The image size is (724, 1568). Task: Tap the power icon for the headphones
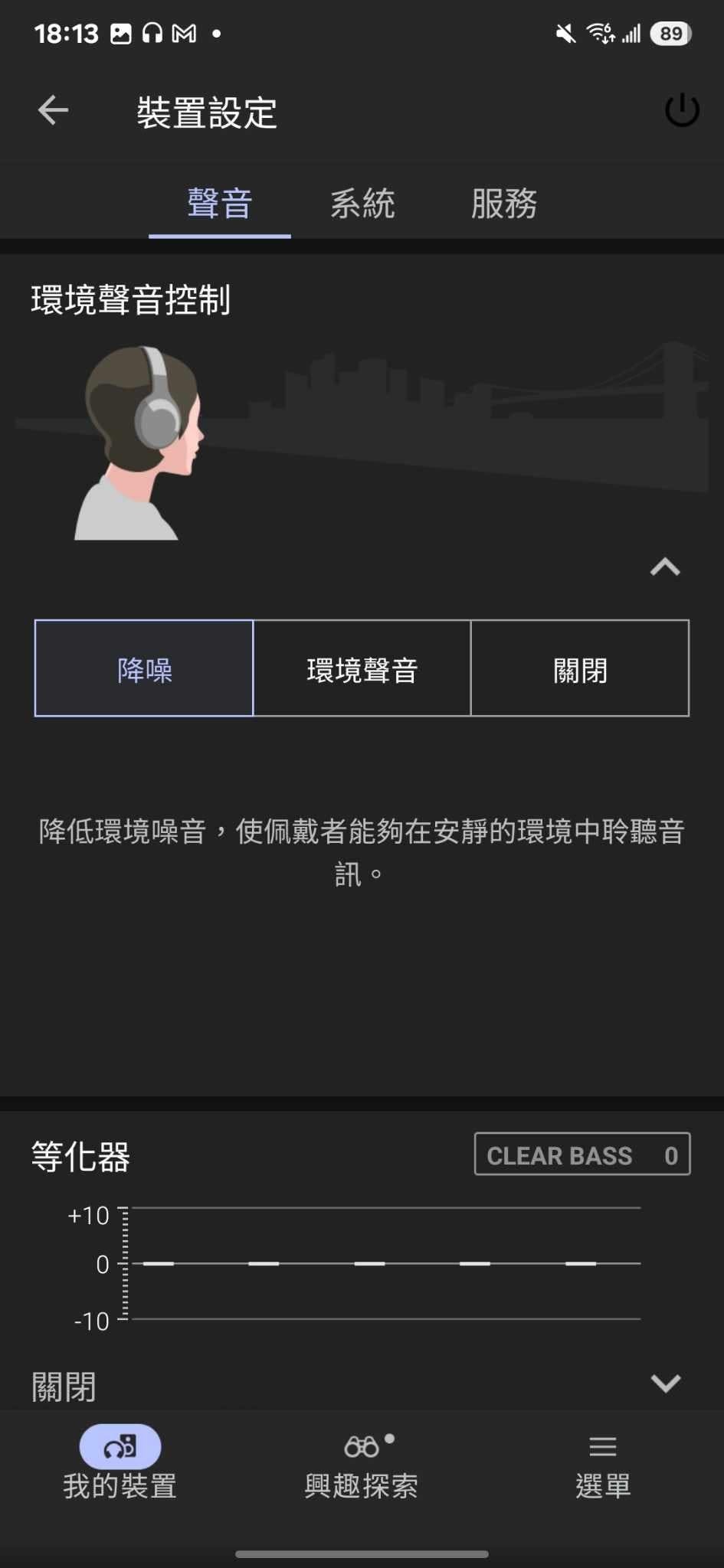pyautogui.click(x=681, y=110)
